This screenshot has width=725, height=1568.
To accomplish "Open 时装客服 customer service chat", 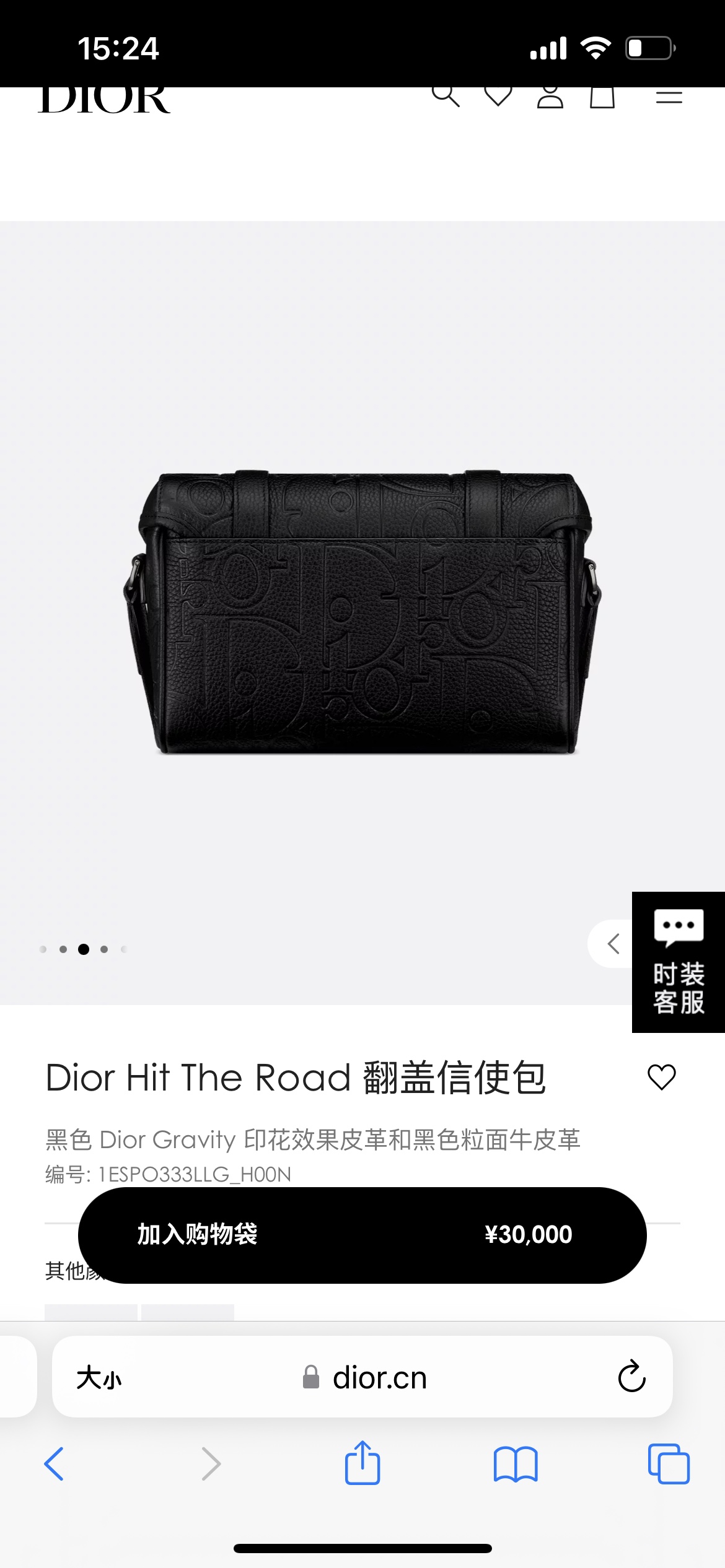I will (679, 962).
